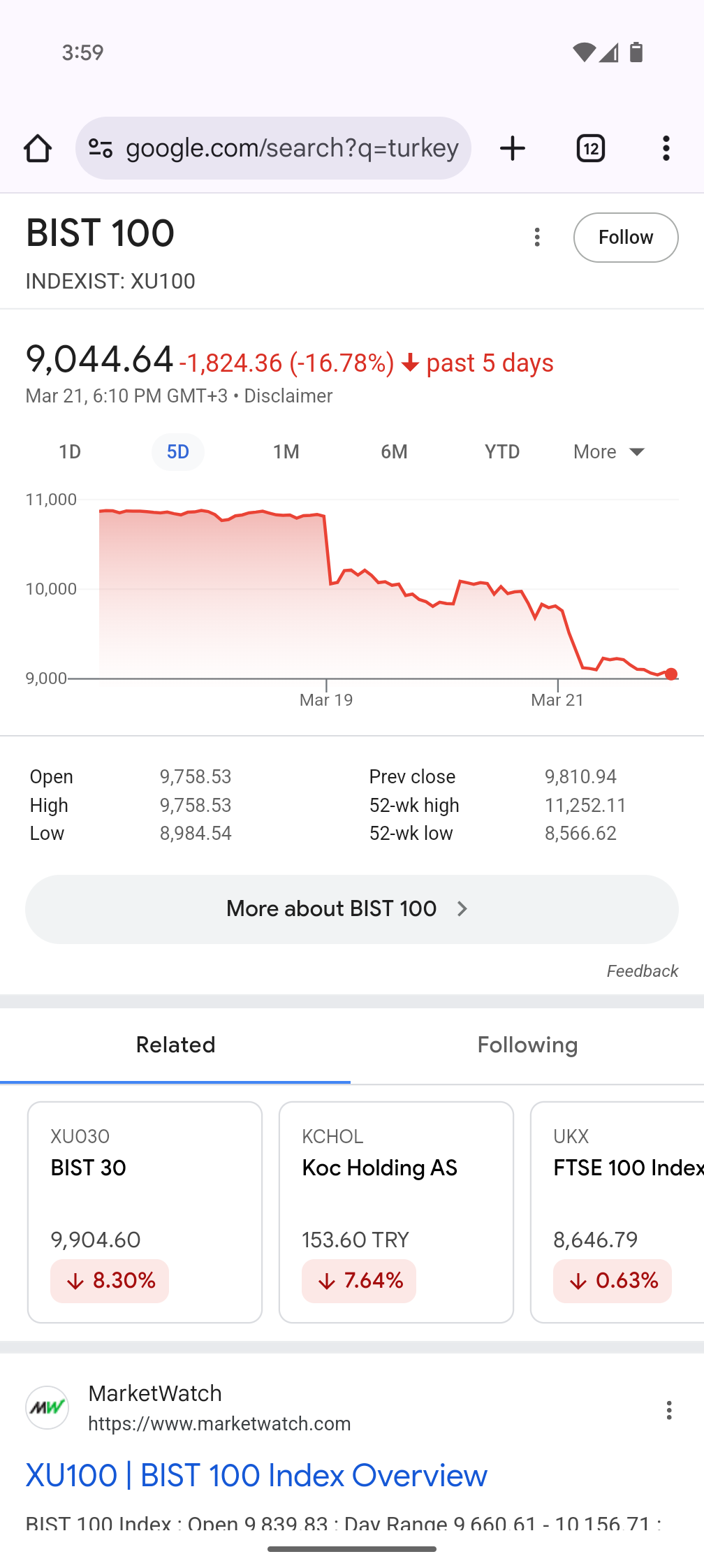Select the Related tab

(175, 1045)
